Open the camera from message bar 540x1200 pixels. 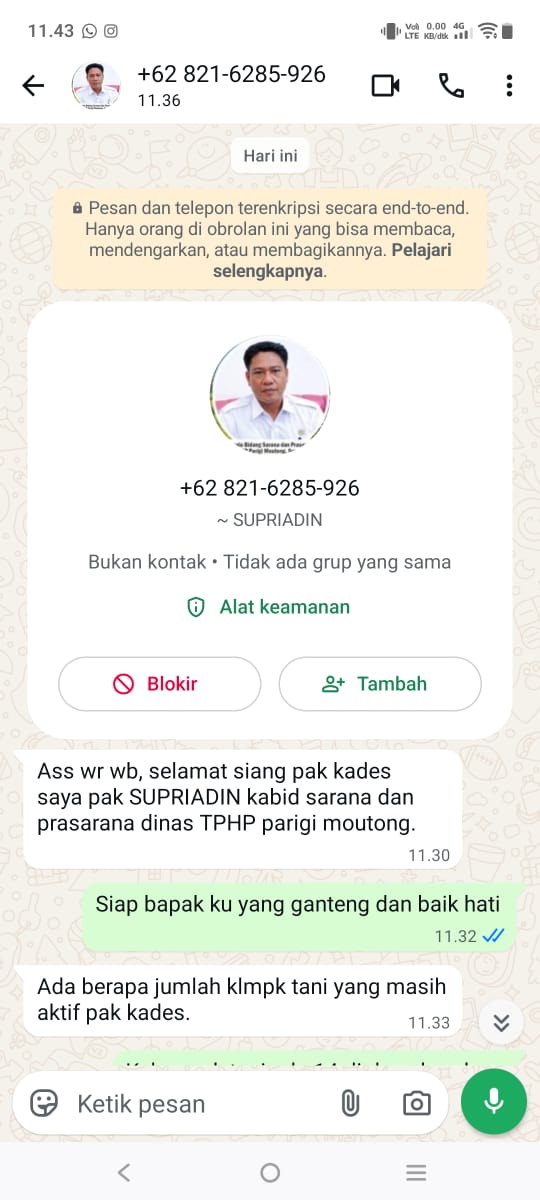416,1103
